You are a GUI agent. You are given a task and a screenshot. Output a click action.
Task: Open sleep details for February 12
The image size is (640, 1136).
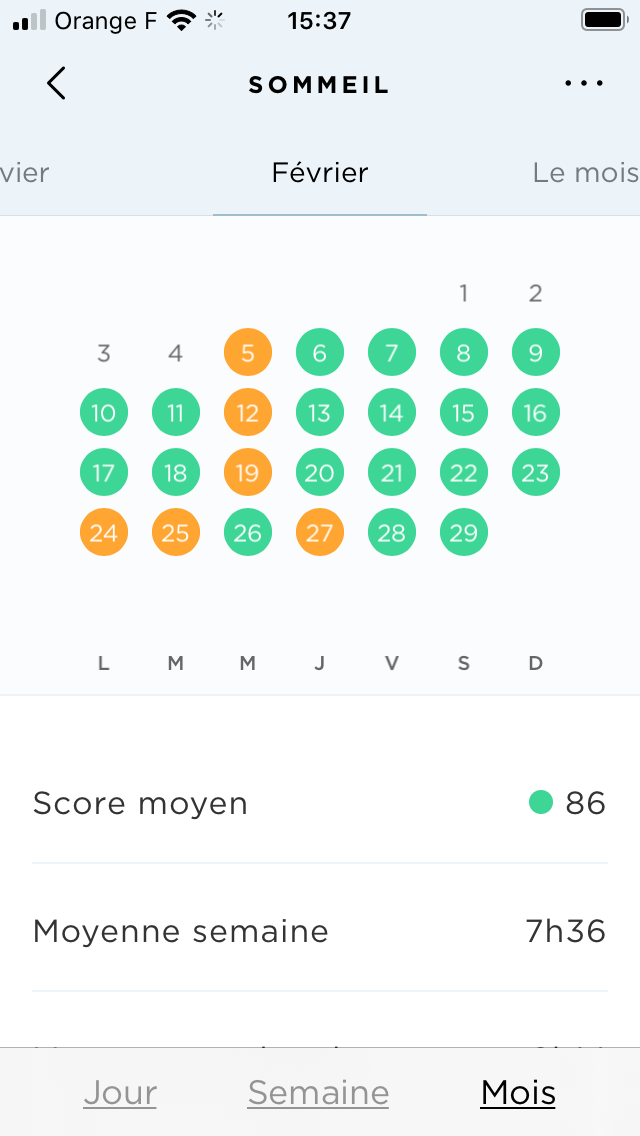point(248,413)
